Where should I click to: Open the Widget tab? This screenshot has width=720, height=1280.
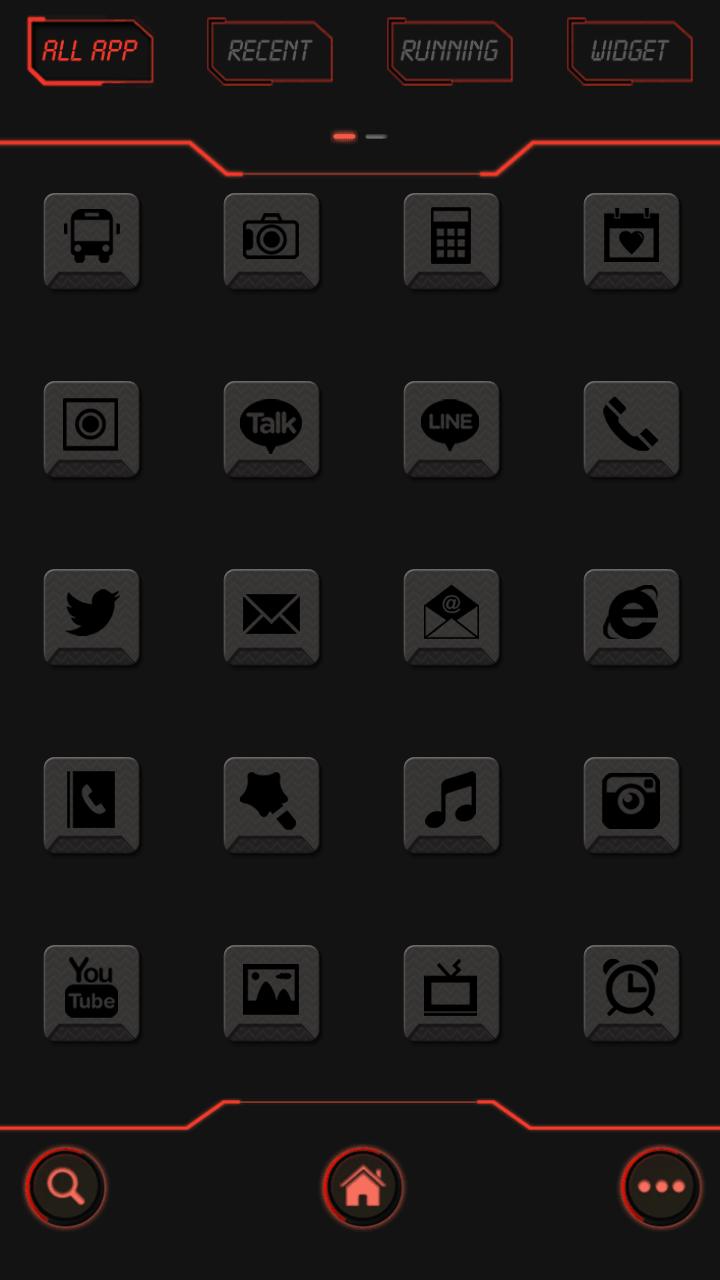[630, 50]
